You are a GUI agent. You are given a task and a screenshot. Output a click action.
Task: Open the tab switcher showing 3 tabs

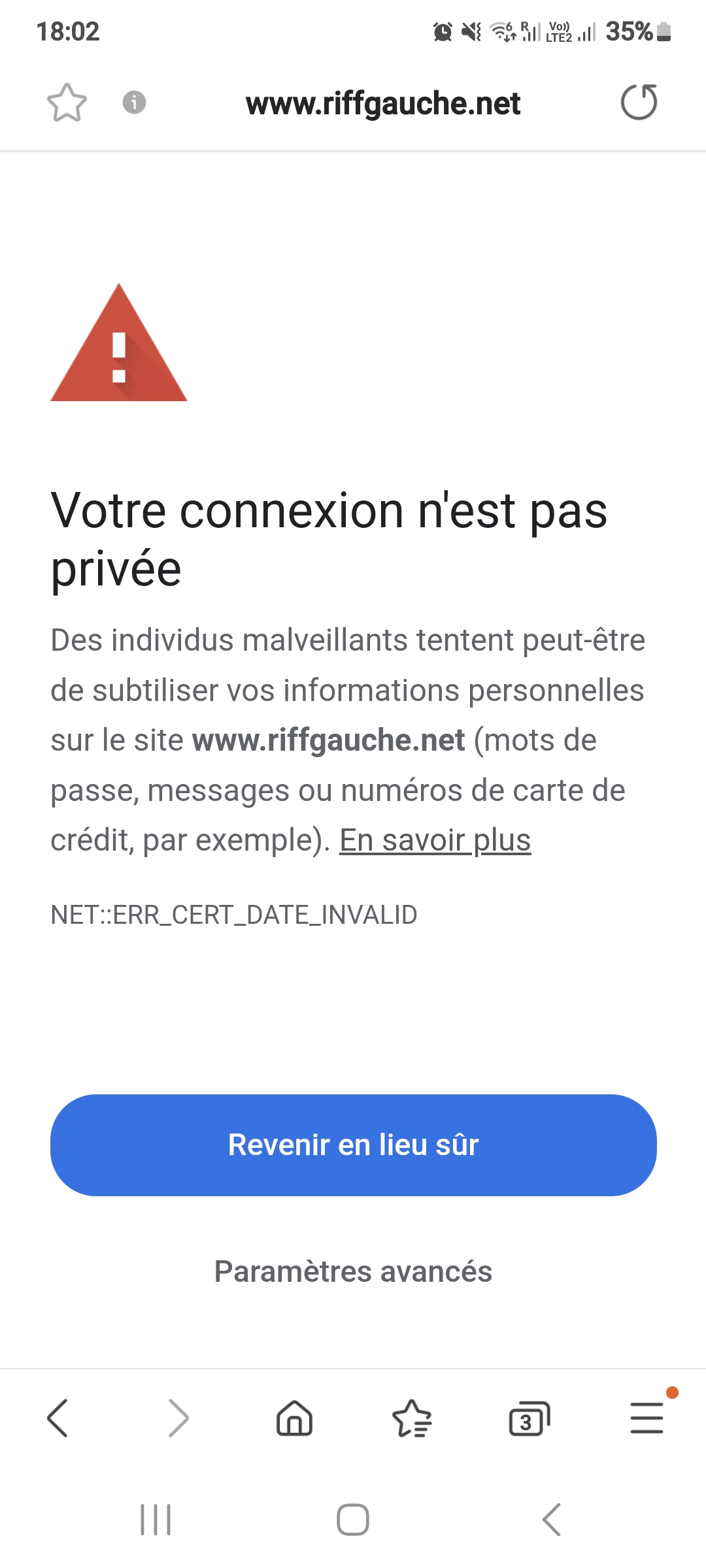coord(529,1418)
